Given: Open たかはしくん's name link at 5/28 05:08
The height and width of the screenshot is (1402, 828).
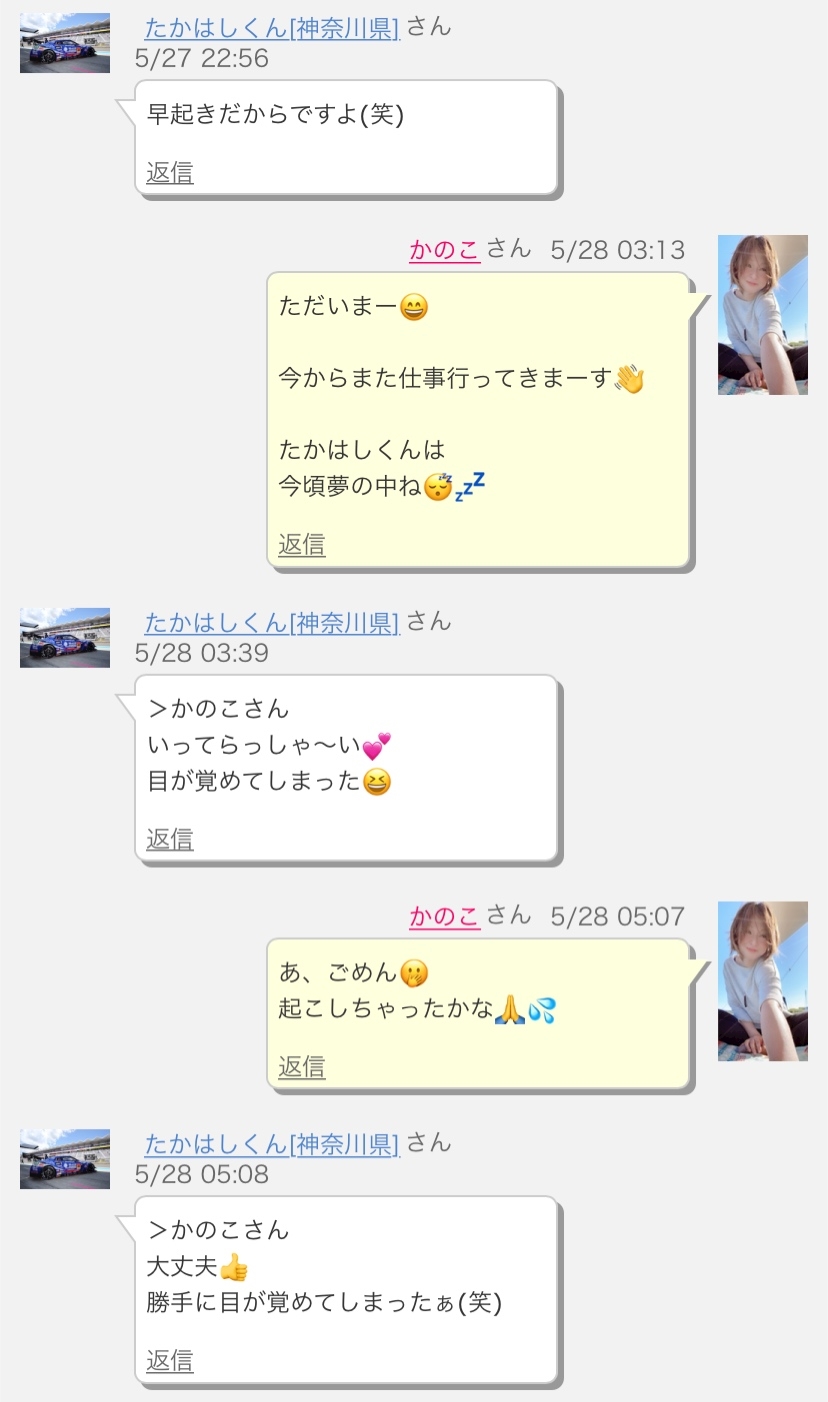Looking at the screenshot, I should pos(271,1144).
